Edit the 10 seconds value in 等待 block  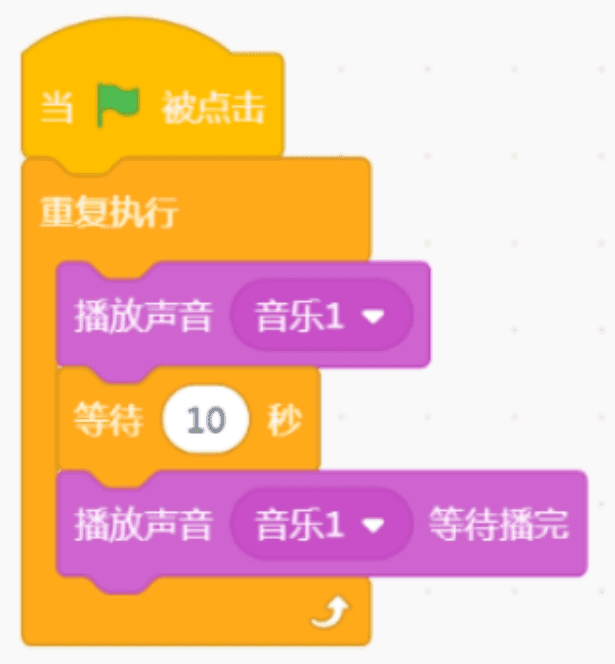coord(205,419)
